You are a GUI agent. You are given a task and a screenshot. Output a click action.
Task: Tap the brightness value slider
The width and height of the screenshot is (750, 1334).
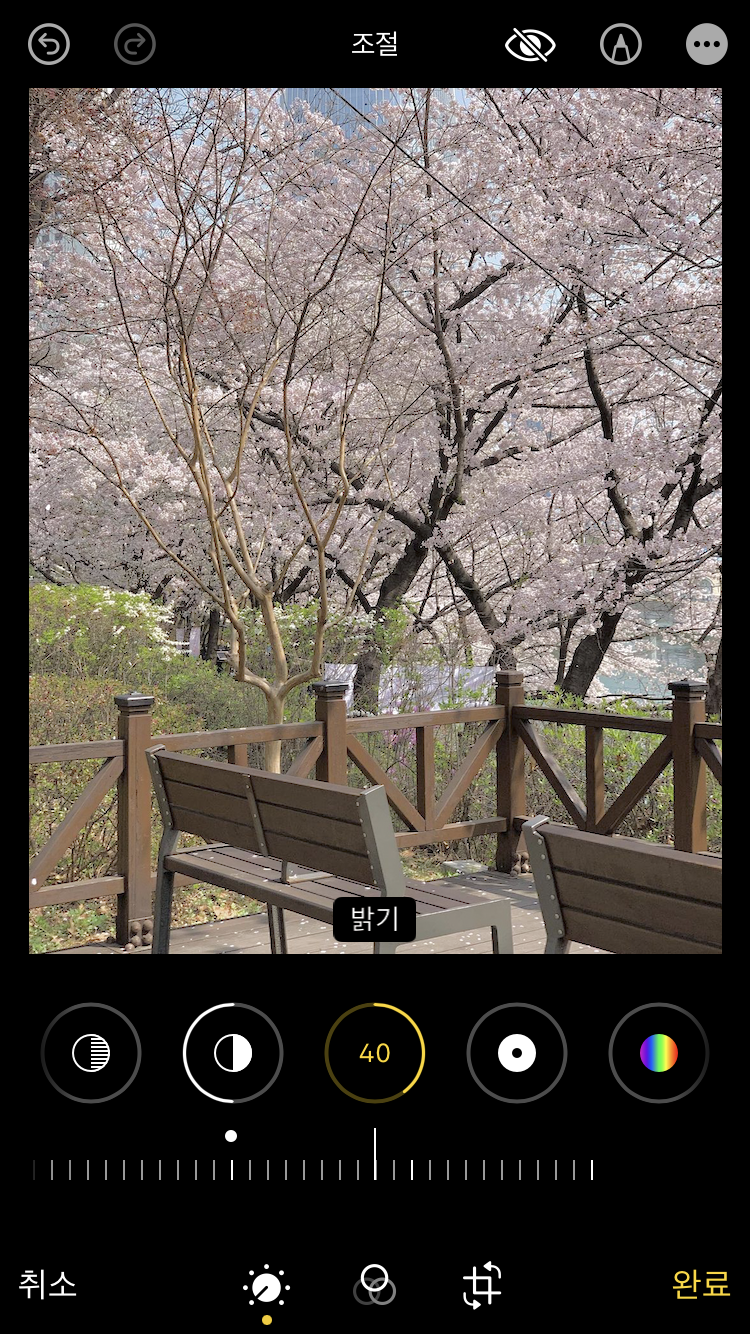tap(375, 1168)
